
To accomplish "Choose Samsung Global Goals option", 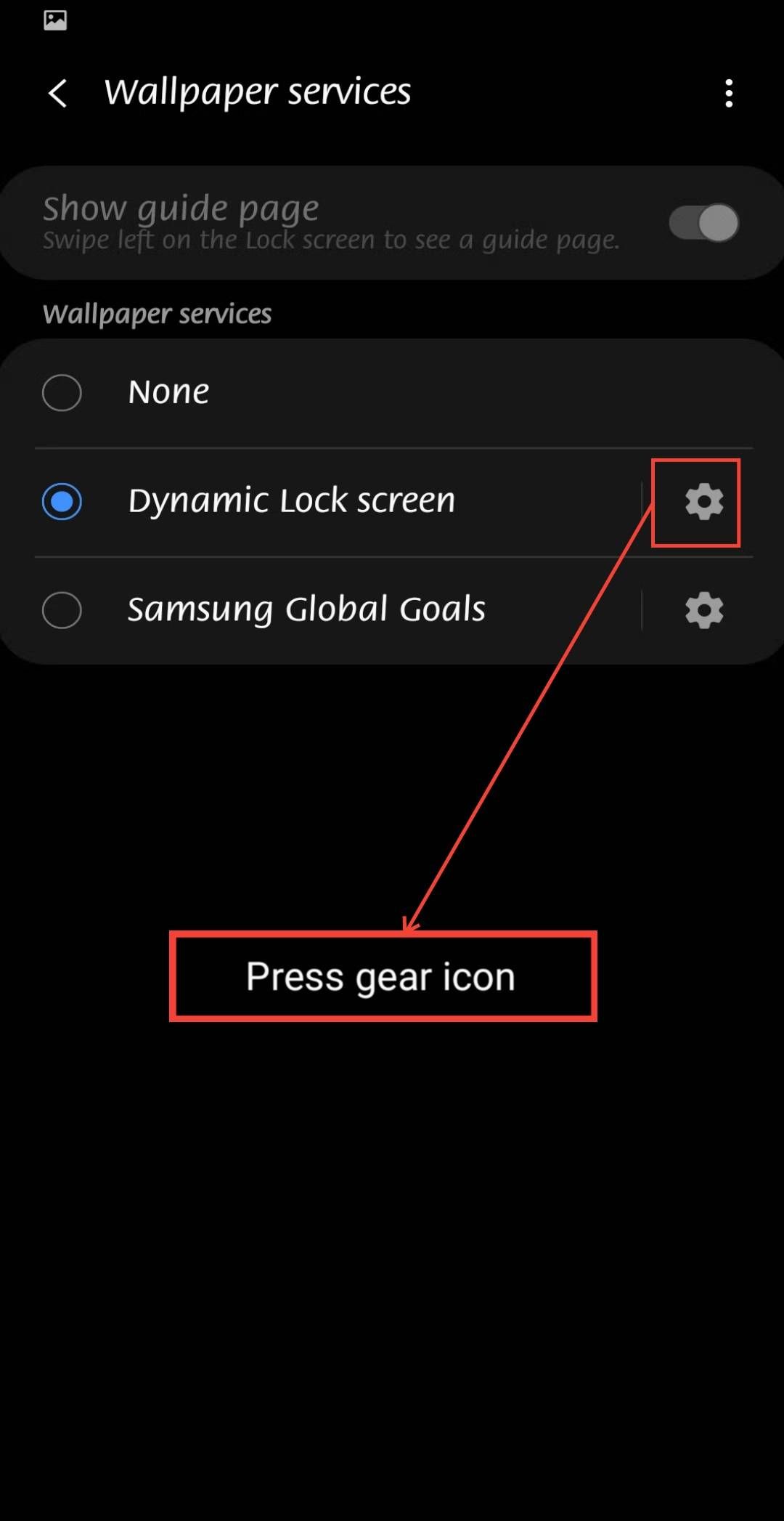I will tap(62, 610).
